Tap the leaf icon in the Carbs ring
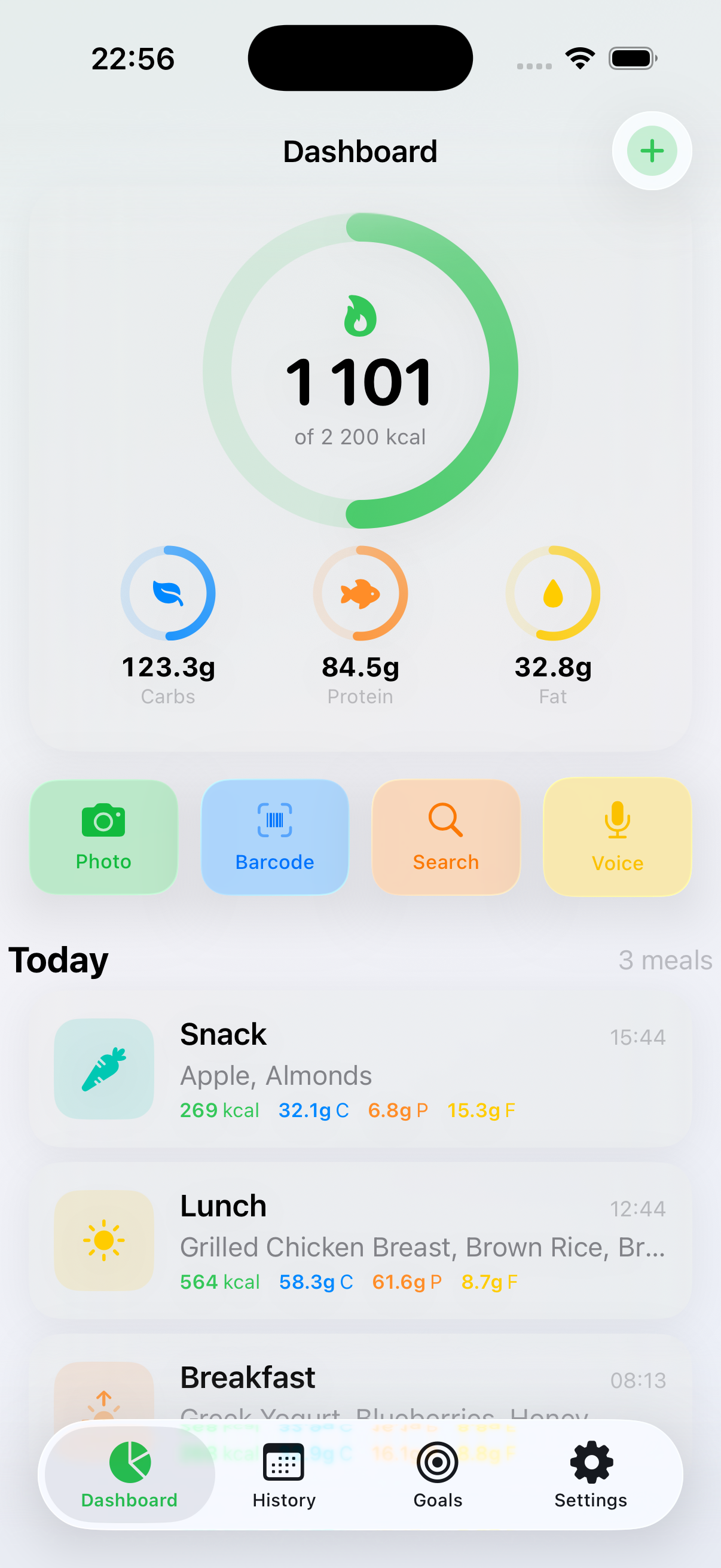The width and height of the screenshot is (721, 1568). pos(168,592)
